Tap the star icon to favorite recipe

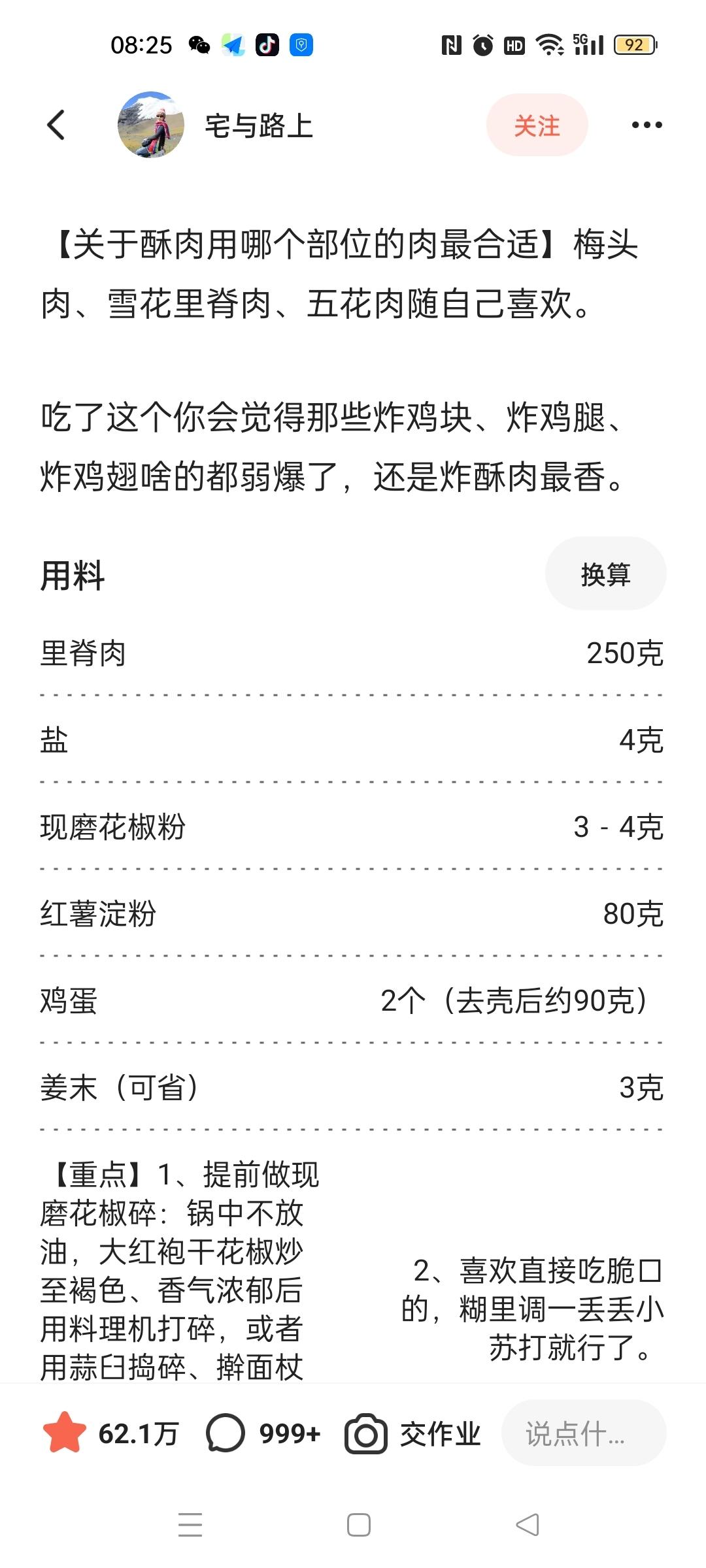63,1434
